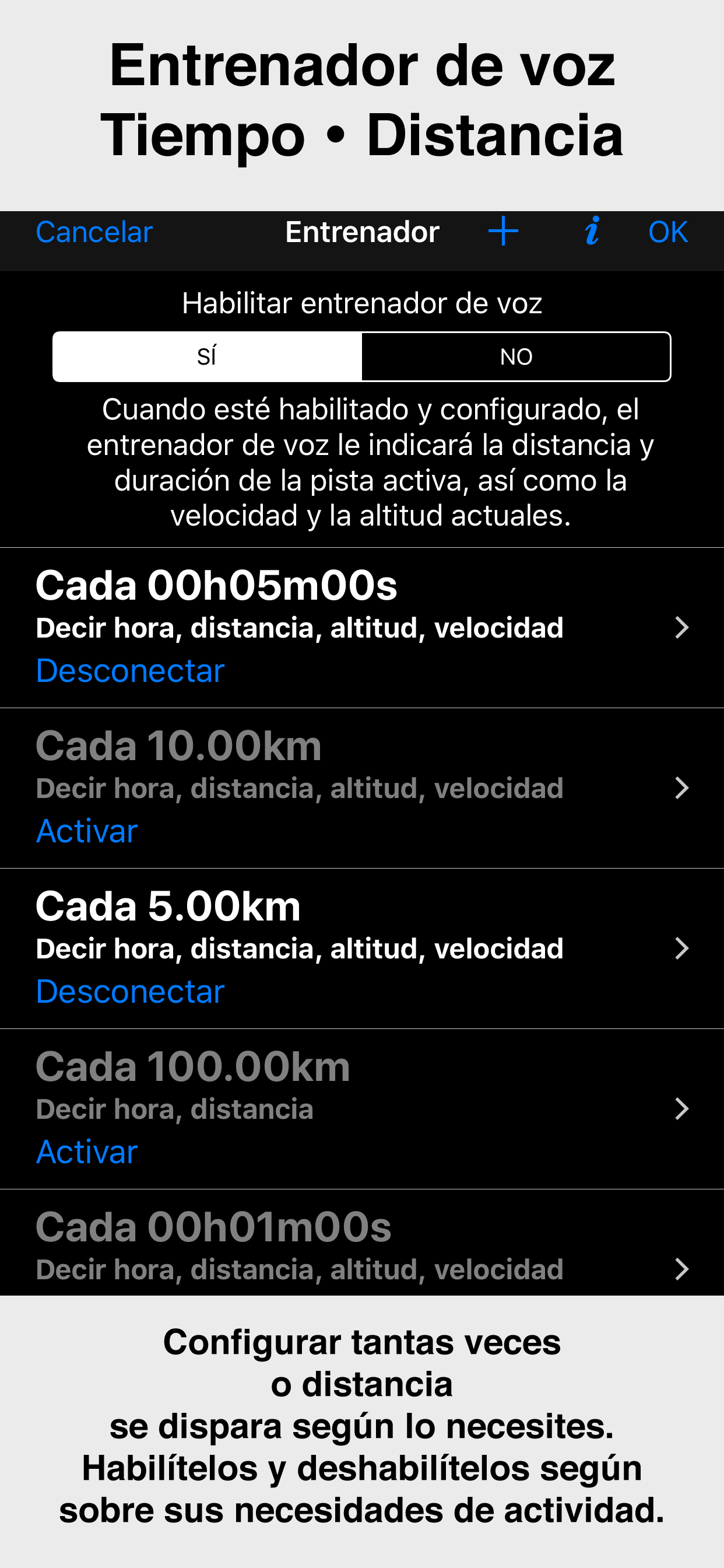Image resolution: width=724 pixels, height=1568 pixels.
Task: Open the Cada 5.00km trigger
Action: tap(362, 949)
